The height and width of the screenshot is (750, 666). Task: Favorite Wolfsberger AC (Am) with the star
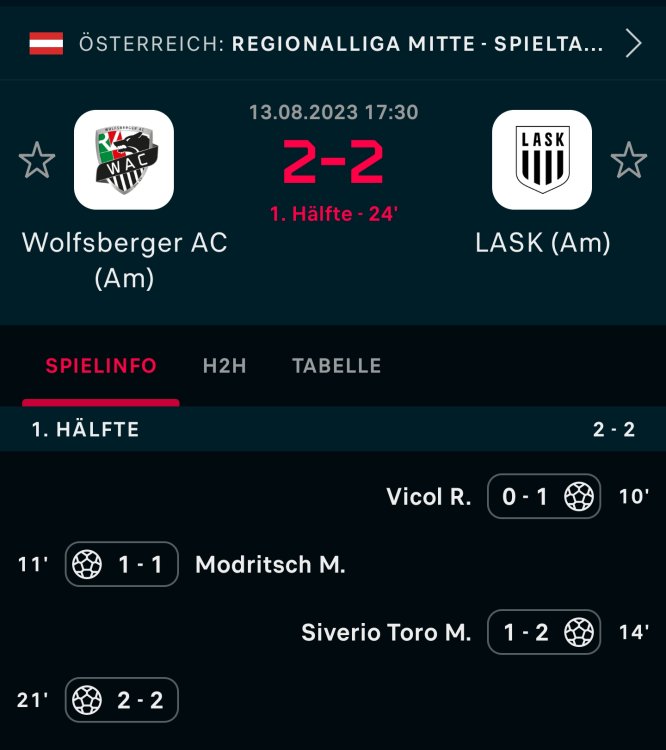pos(37,160)
